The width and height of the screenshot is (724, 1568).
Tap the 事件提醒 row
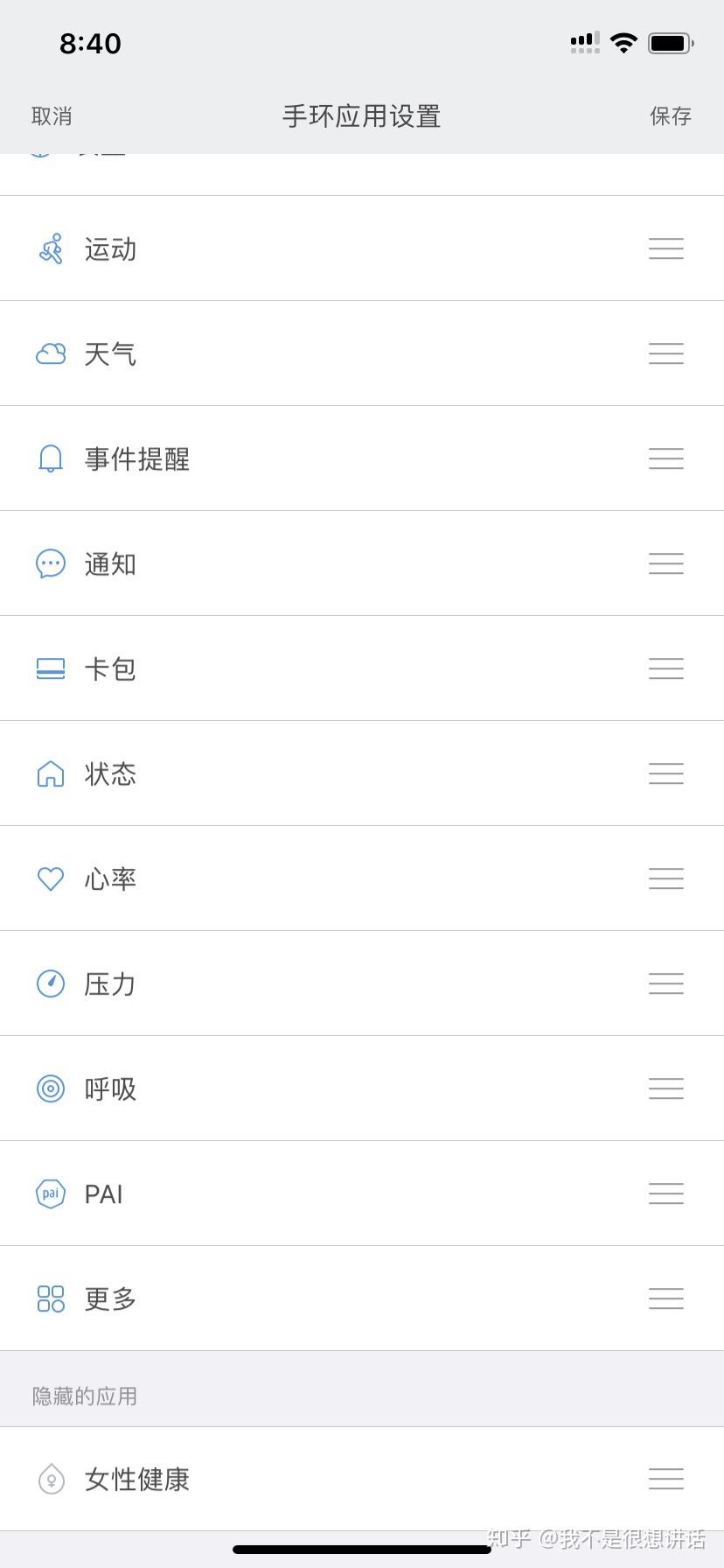tap(362, 458)
